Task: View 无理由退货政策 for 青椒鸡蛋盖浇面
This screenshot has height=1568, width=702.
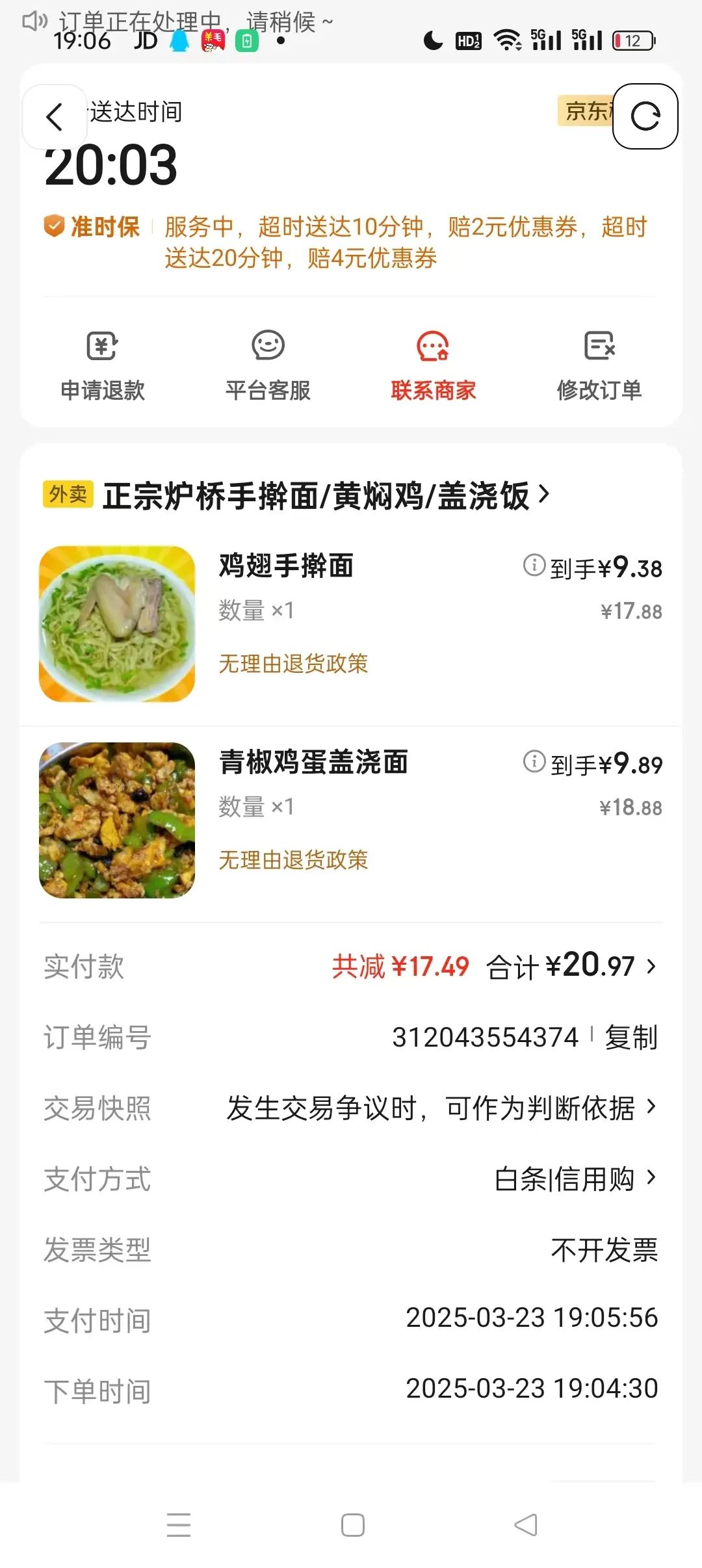Action: click(293, 860)
